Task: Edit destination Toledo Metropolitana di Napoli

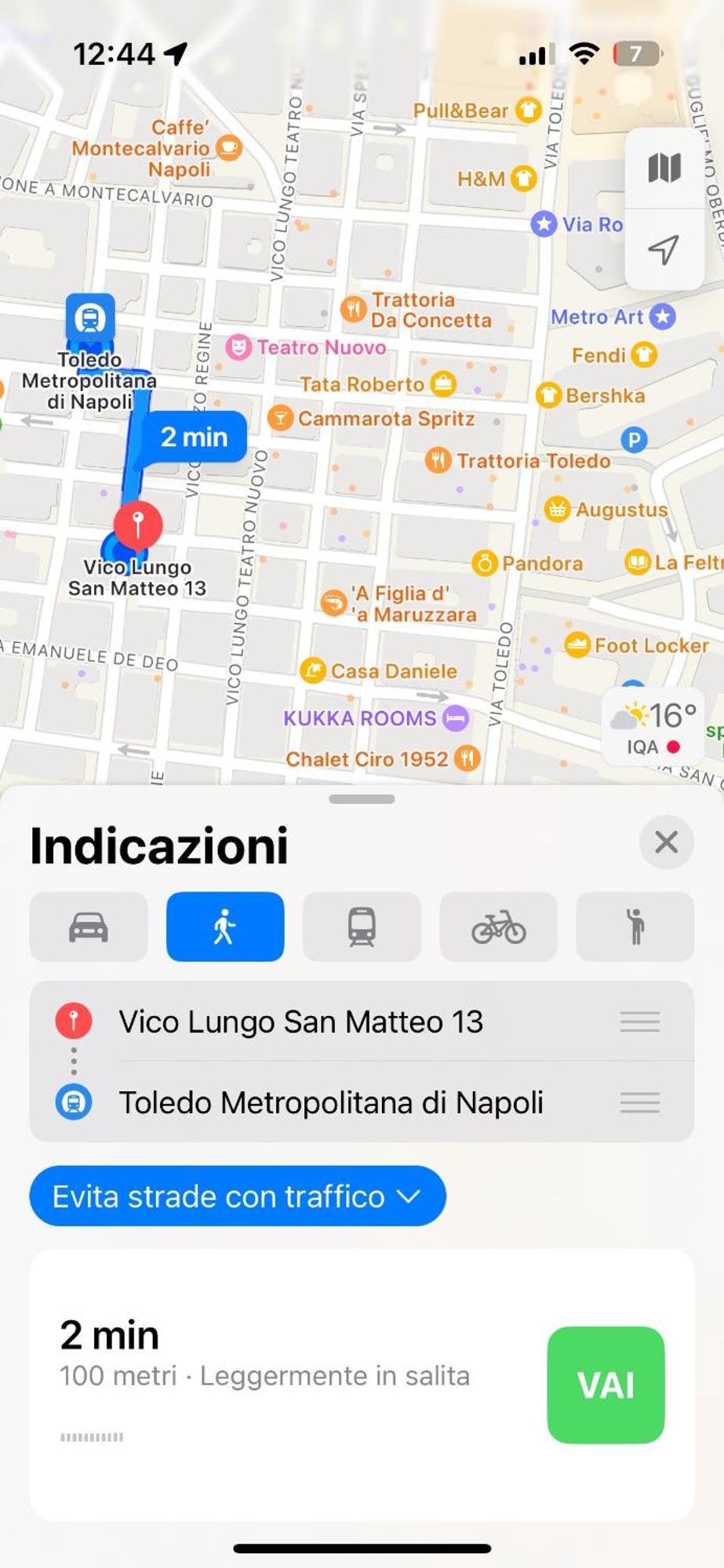Action: (x=330, y=1102)
